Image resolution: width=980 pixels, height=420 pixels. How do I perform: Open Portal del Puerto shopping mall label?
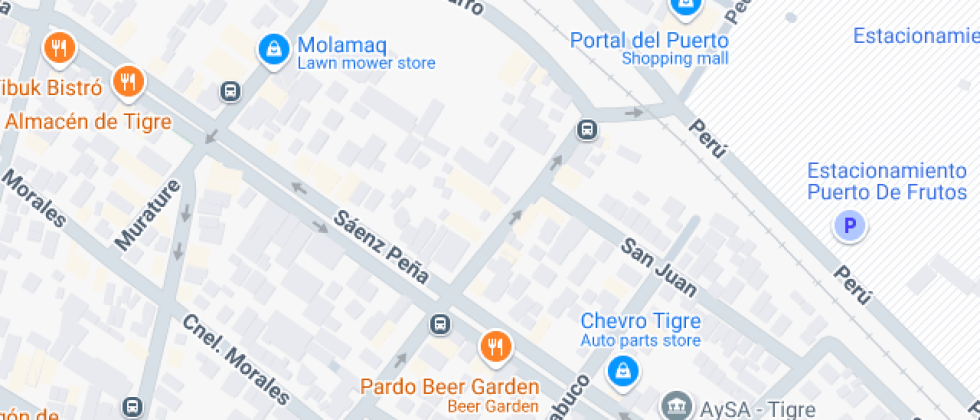click(x=649, y=48)
